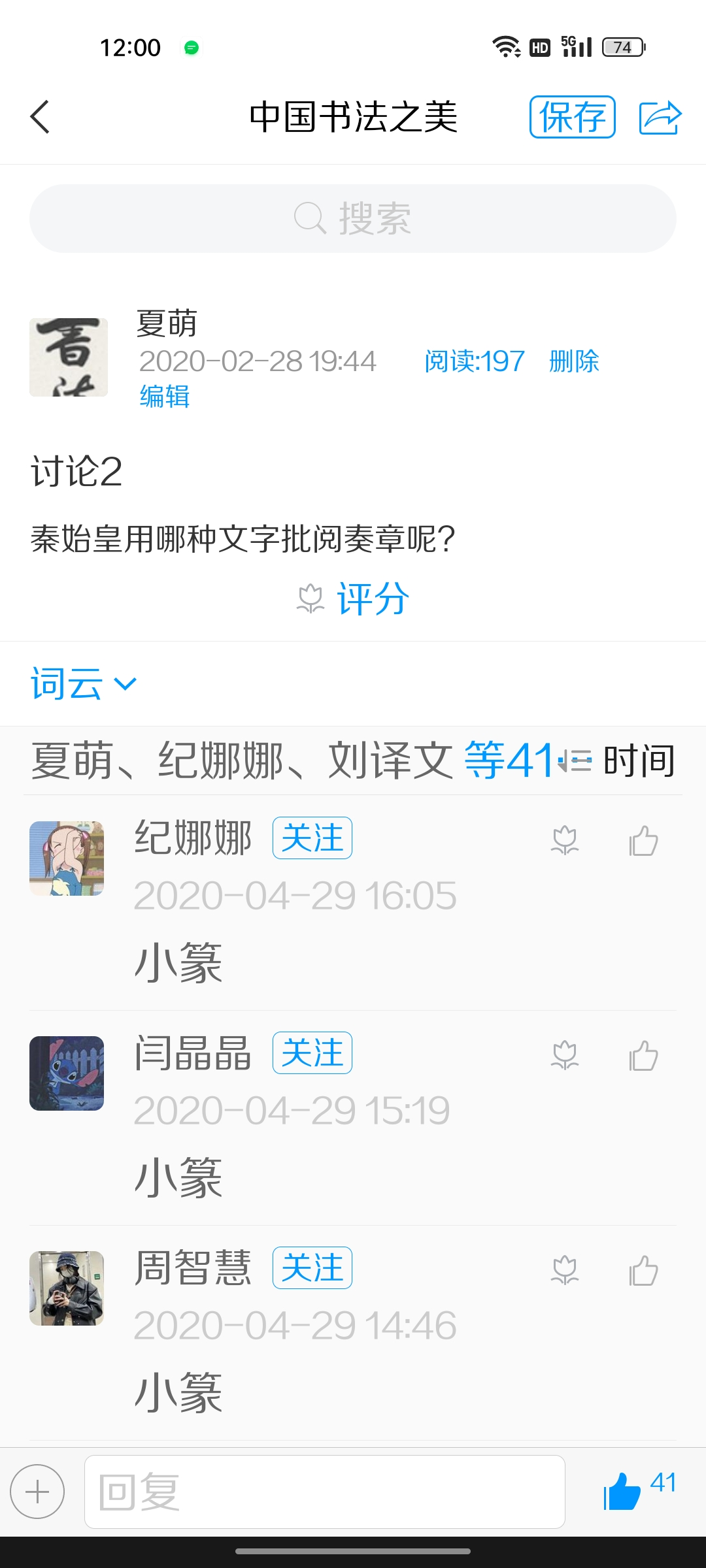The width and height of the screenshot is (706, 1568).
Task: Follow 纪娜娜 with the 关注 button
Action: click(312, 838)
